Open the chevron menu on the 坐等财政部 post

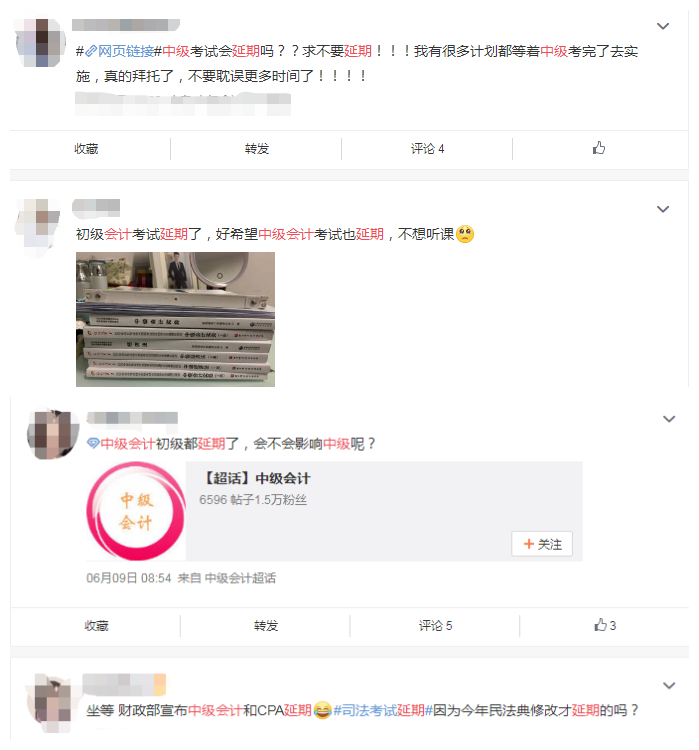coord(667,686)
